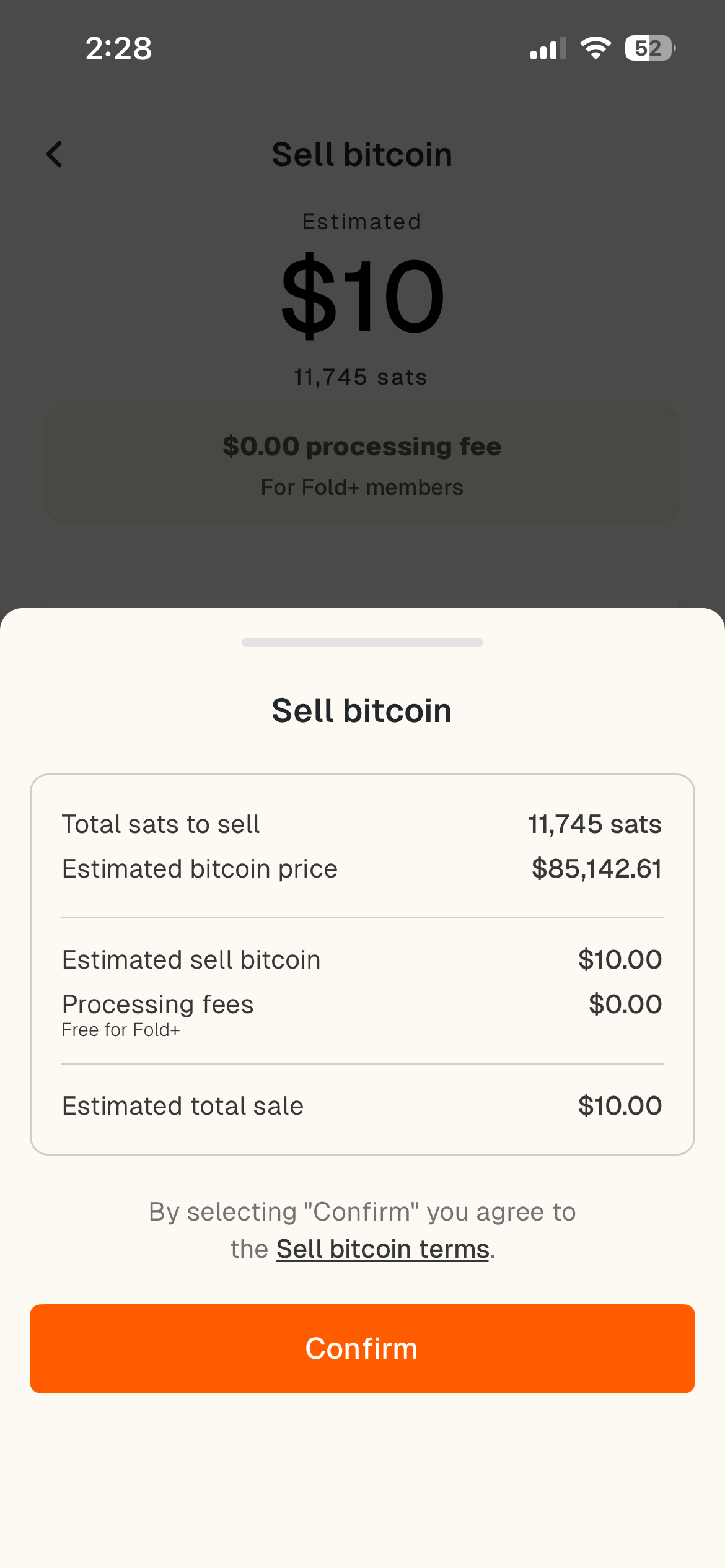This screenshot has height=1568, width=725.
Task: Tap the clock showing 2:28
Action: (x=118, y=48)
